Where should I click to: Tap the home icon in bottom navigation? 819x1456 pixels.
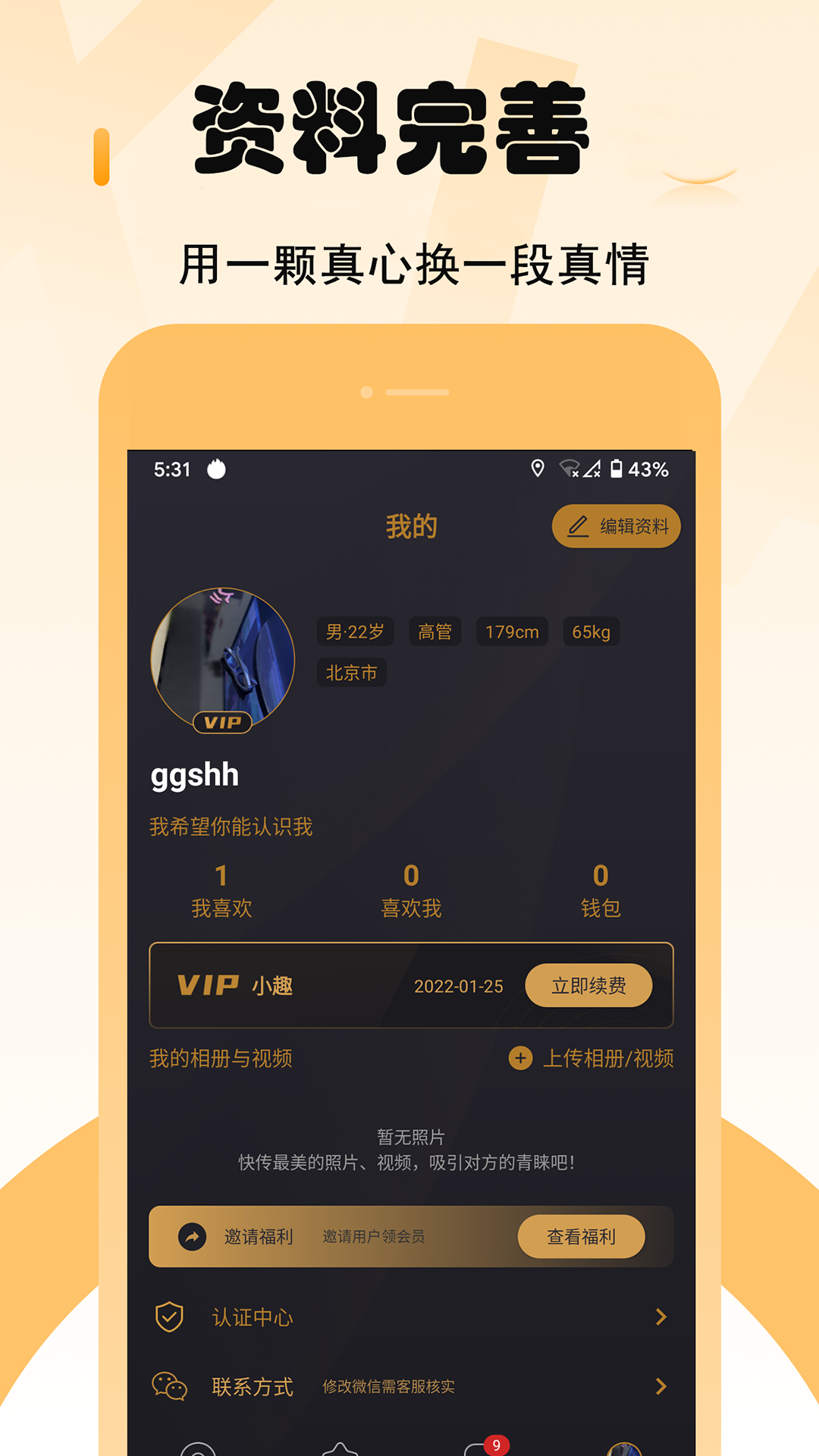(196, 1448)
